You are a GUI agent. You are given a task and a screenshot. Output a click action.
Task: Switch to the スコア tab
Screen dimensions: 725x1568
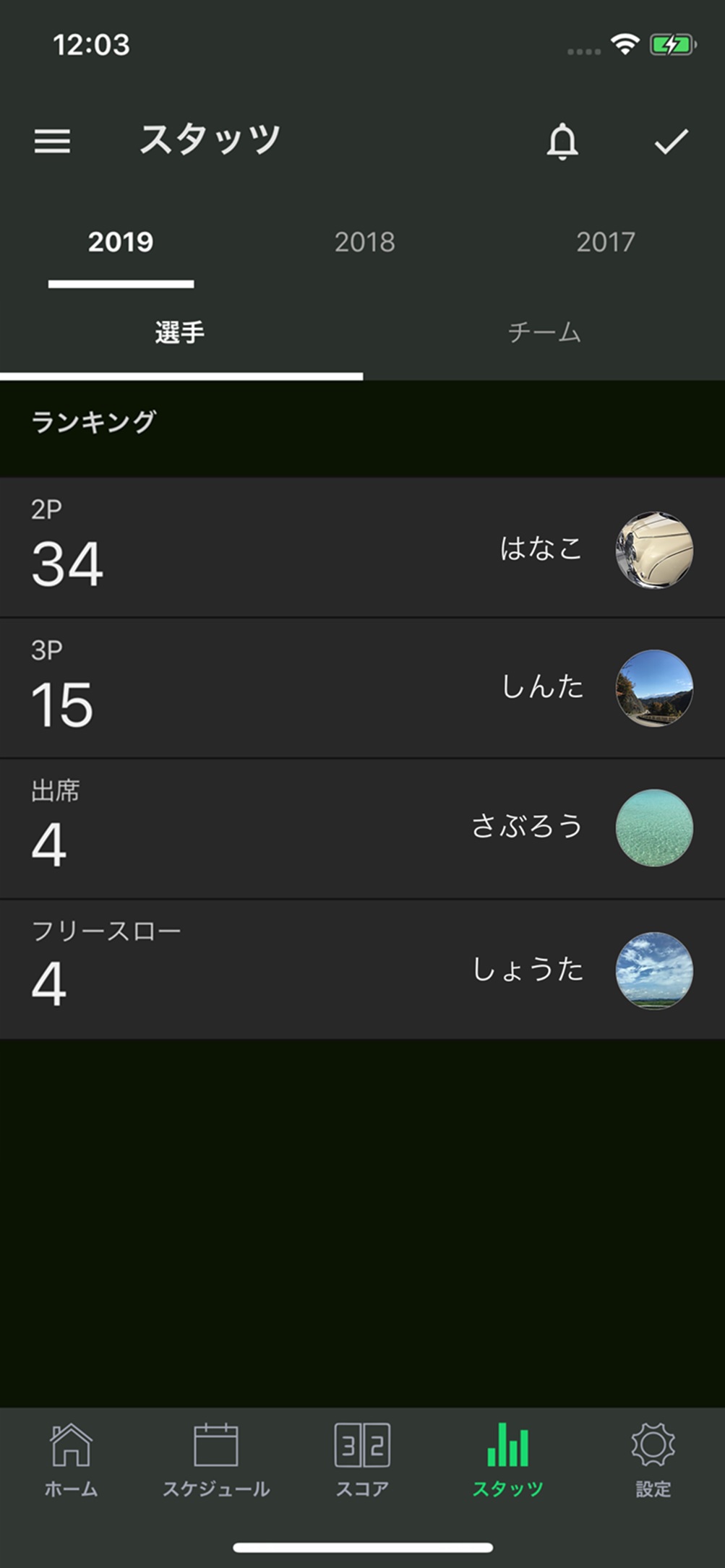[x=362, y=1460]
